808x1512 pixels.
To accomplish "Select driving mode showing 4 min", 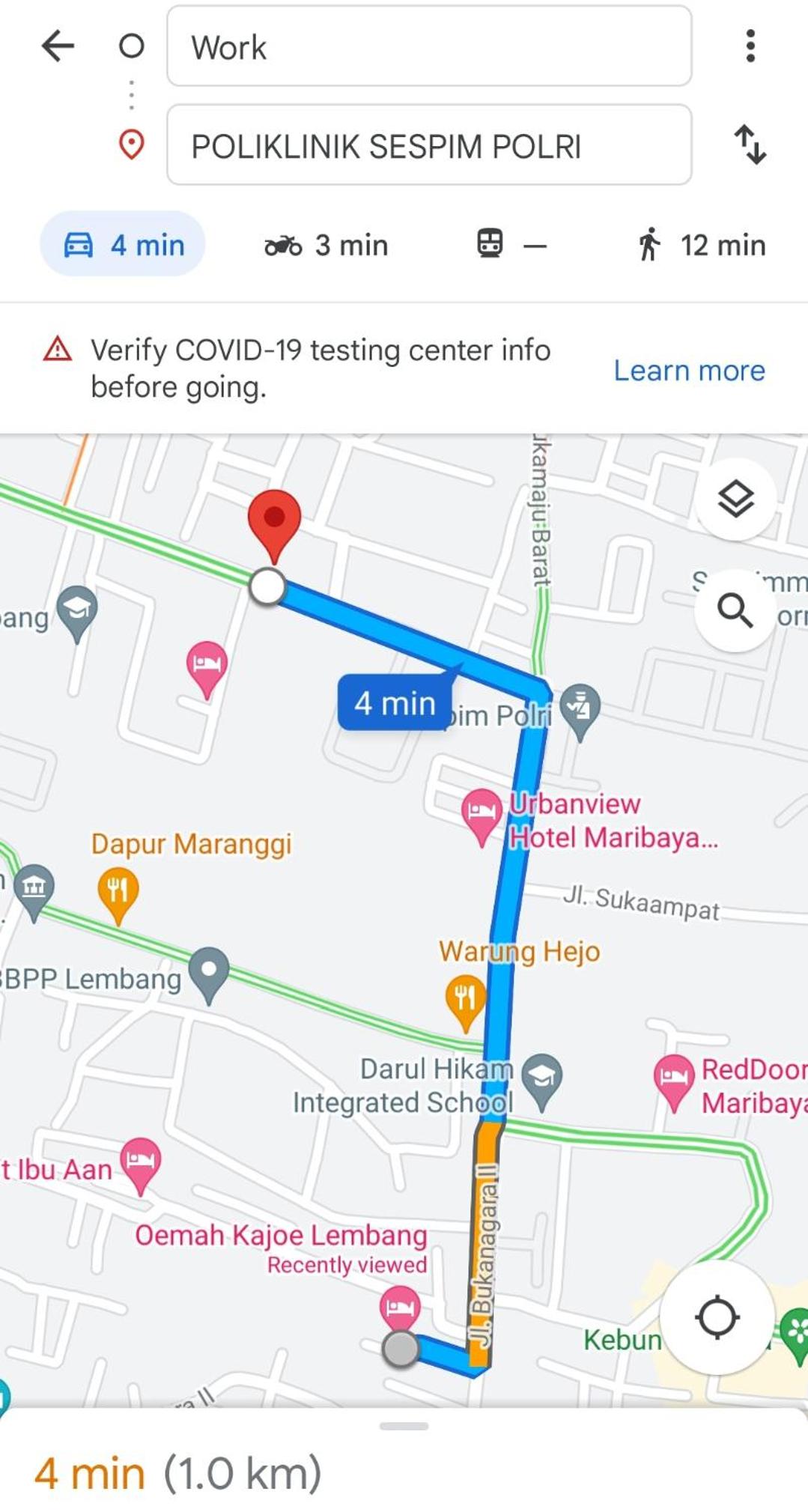I will tap(123, 244).
